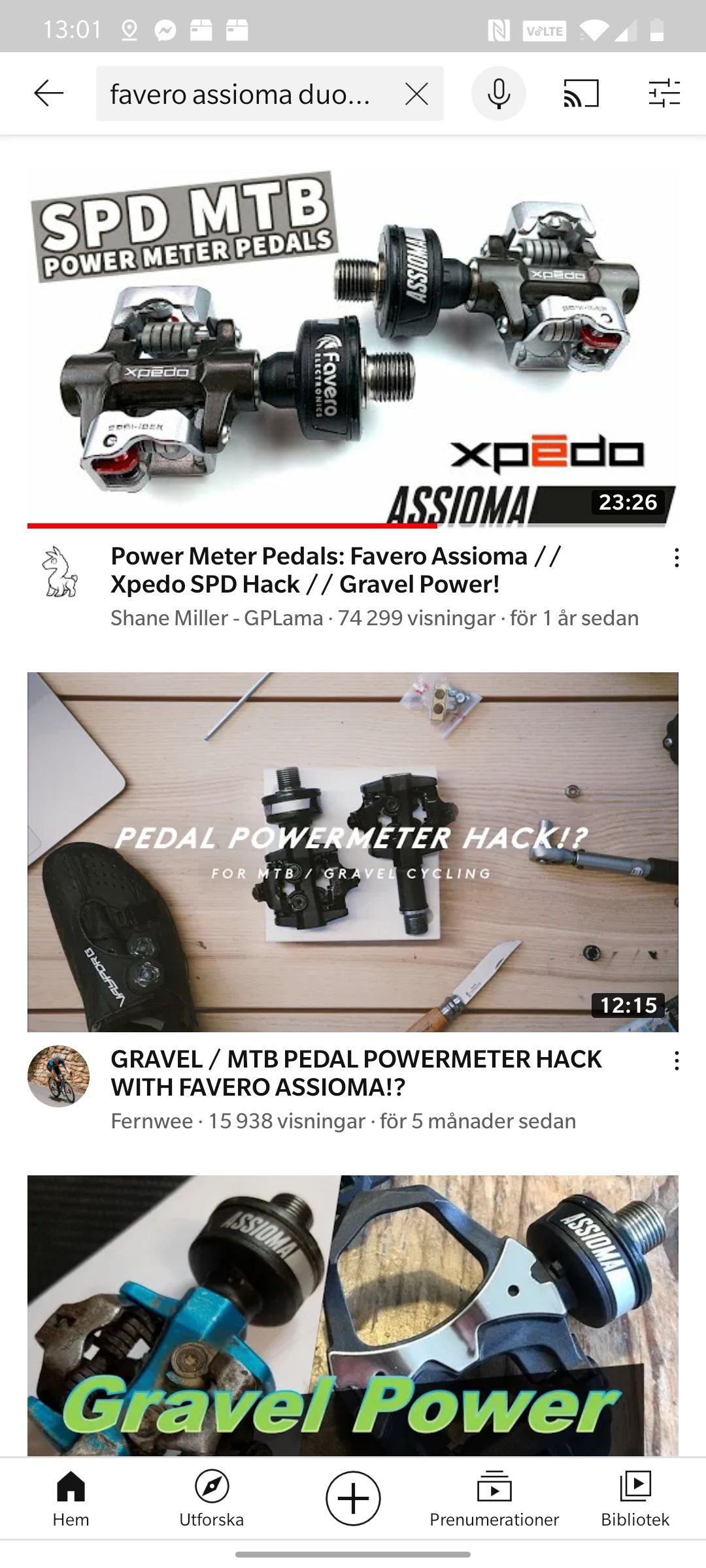
Task: Play the Gravel Power video
Action: [x=353, y=1315]
